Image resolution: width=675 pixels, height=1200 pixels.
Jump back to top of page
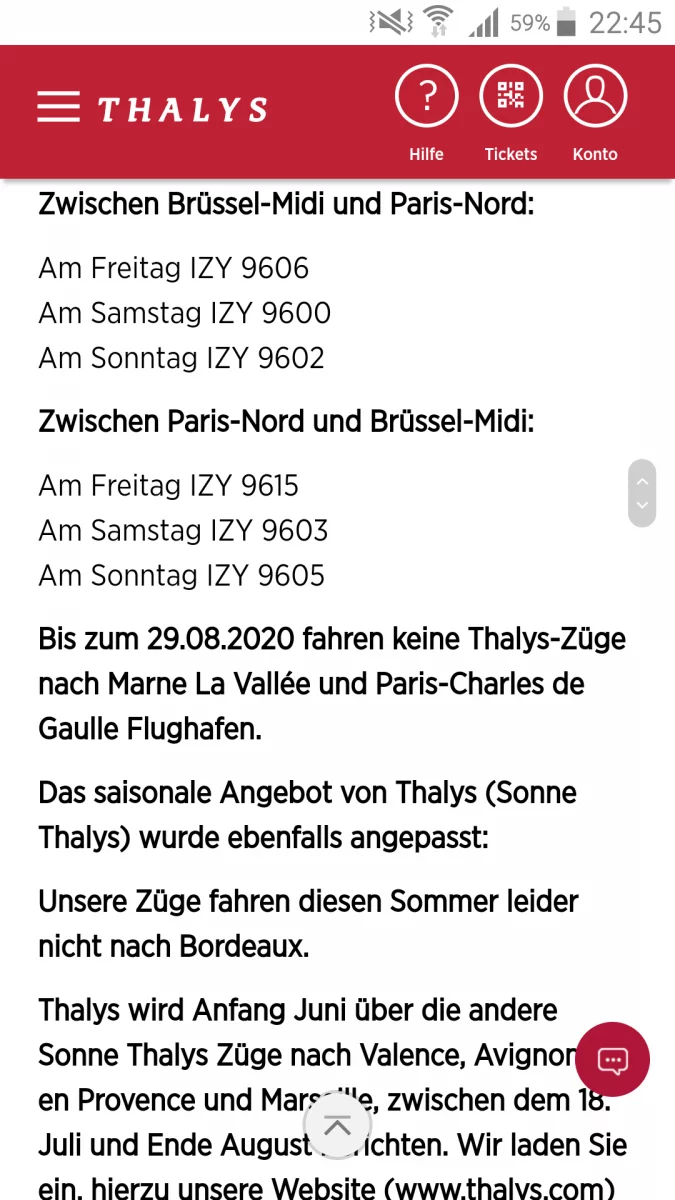338,1127
